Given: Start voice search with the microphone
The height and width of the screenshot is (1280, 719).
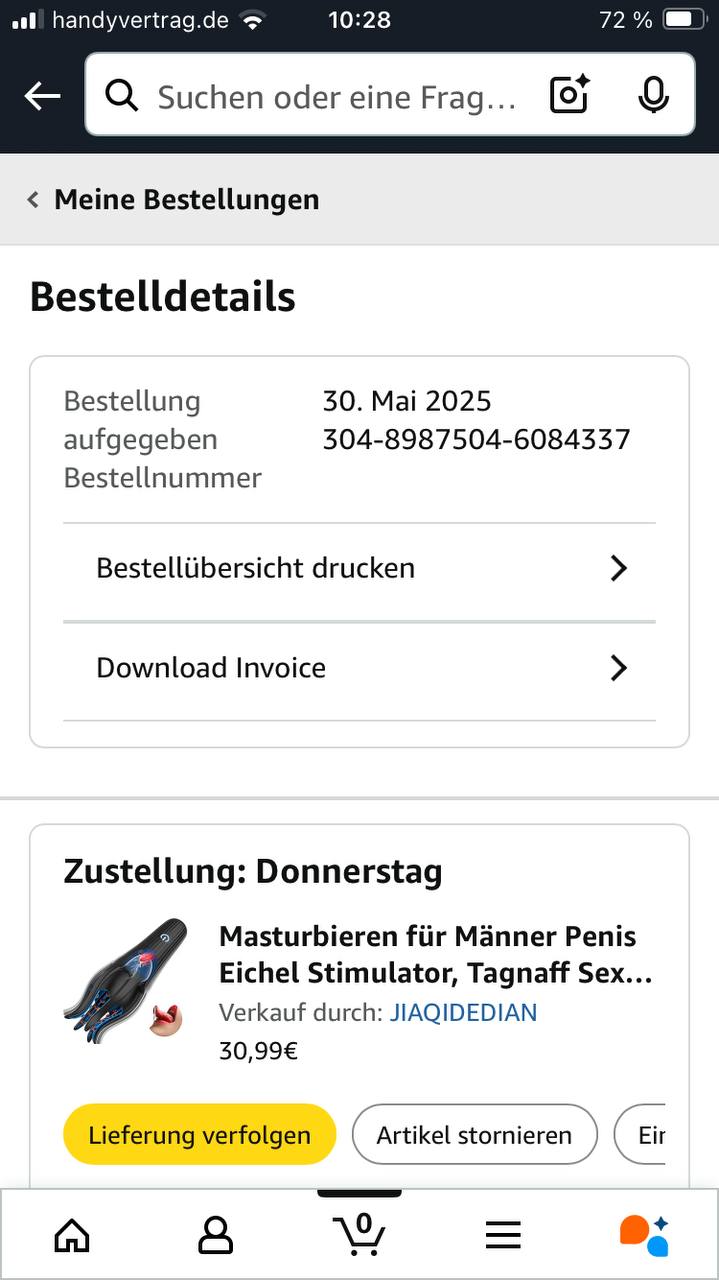Looking at the screenshot, I should (x=653, y=95).
